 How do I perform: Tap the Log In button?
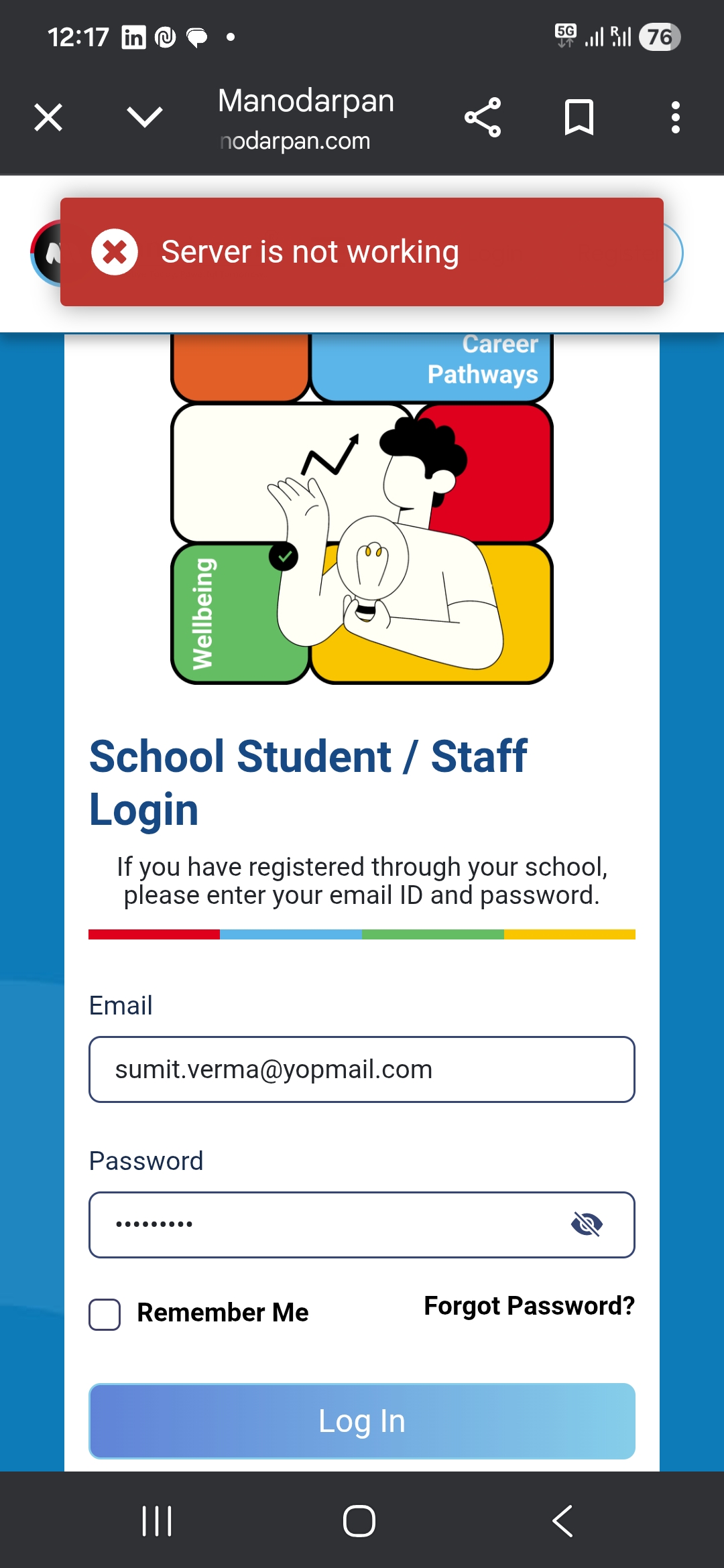(362, 1421)
